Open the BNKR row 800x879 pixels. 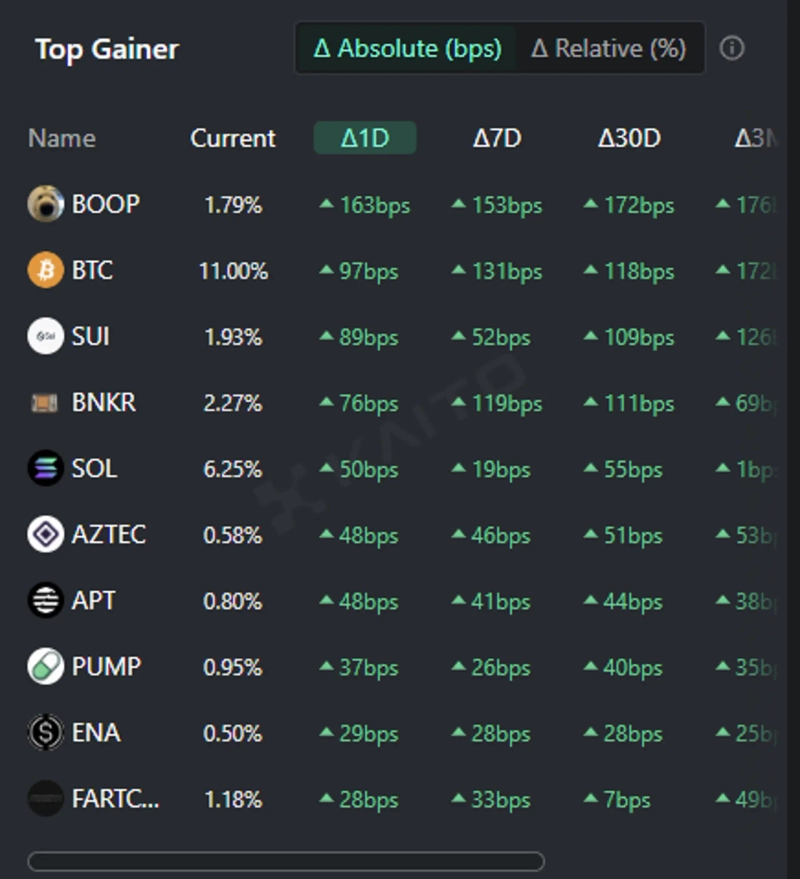(103, 403)
